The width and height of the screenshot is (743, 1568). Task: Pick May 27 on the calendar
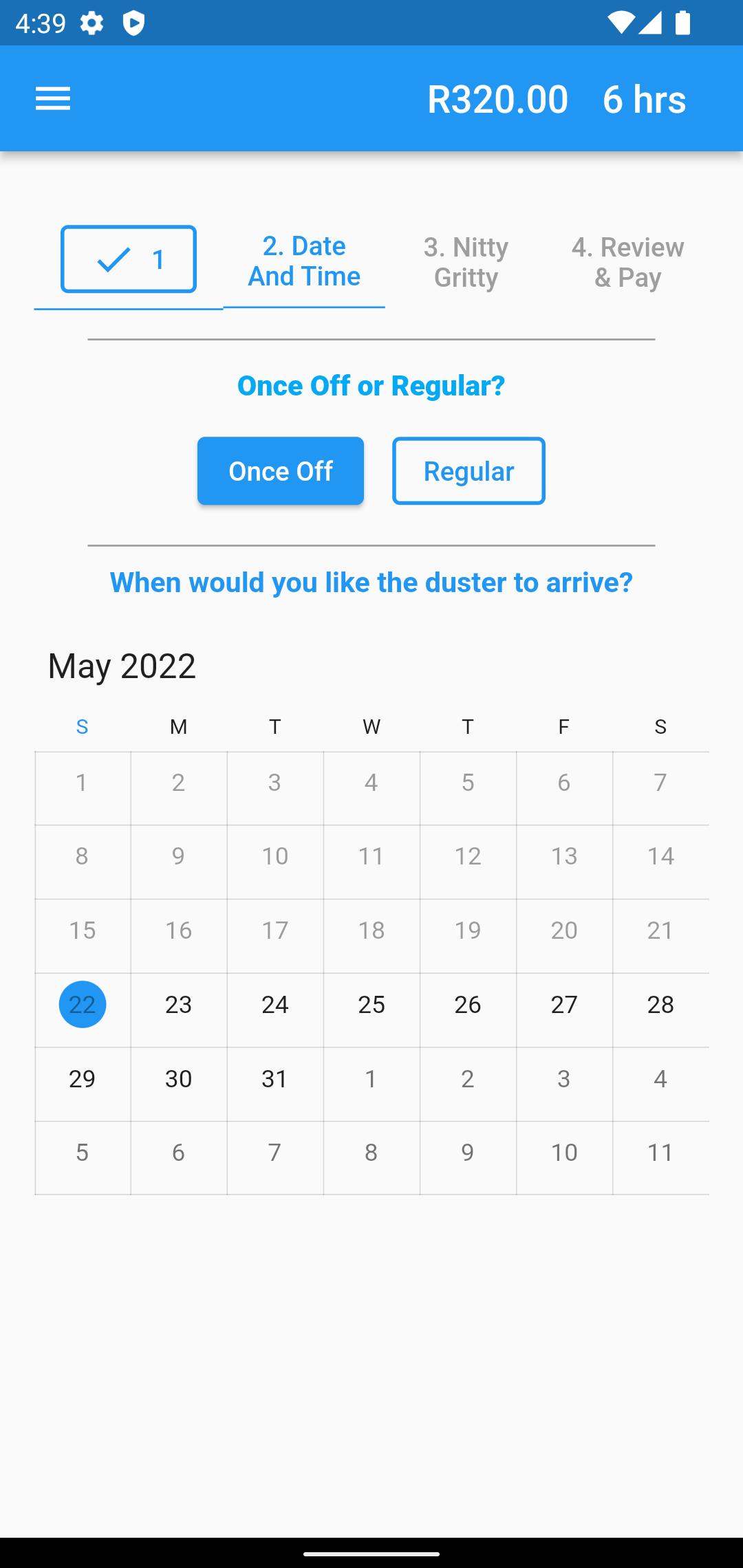click(x=564, y=1005)
